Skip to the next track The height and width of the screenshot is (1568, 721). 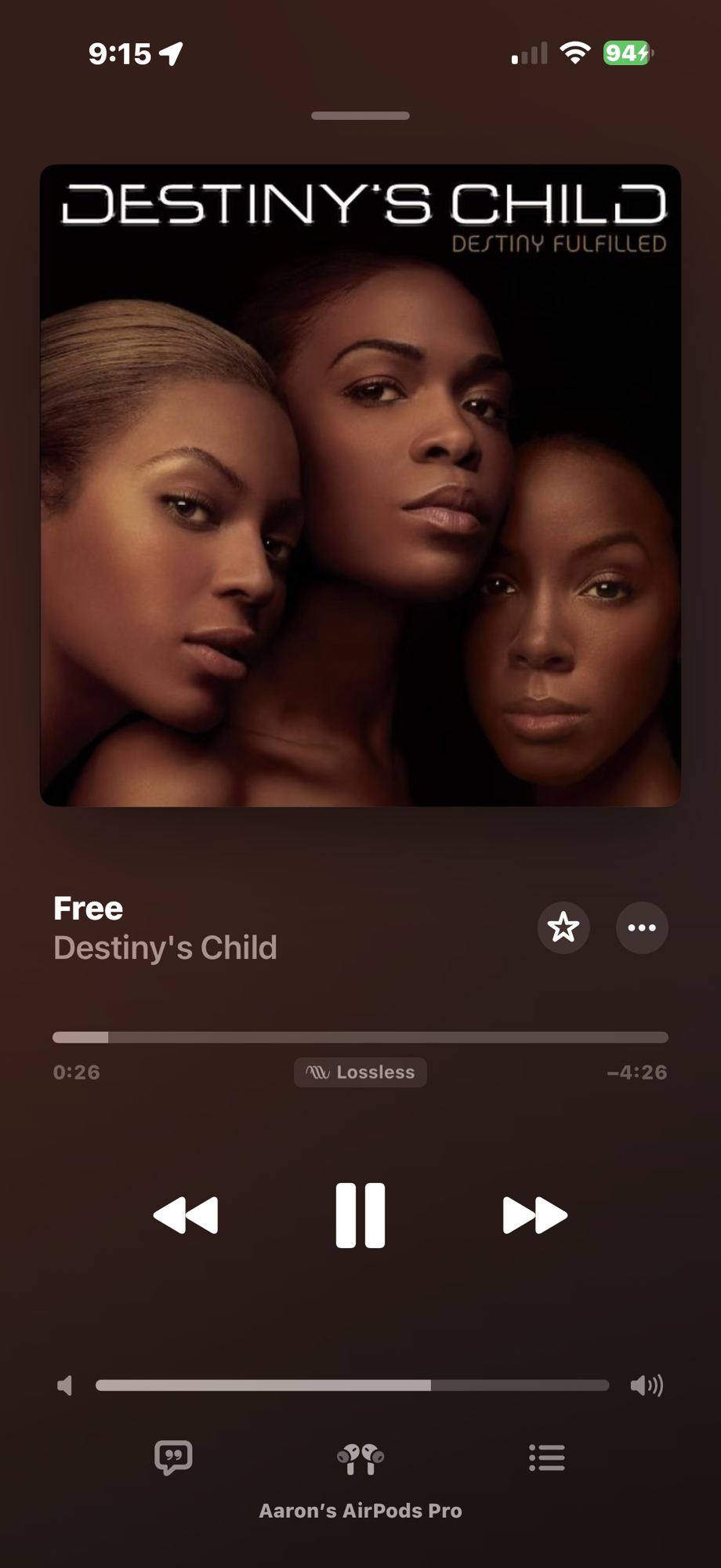(534, 1215)
